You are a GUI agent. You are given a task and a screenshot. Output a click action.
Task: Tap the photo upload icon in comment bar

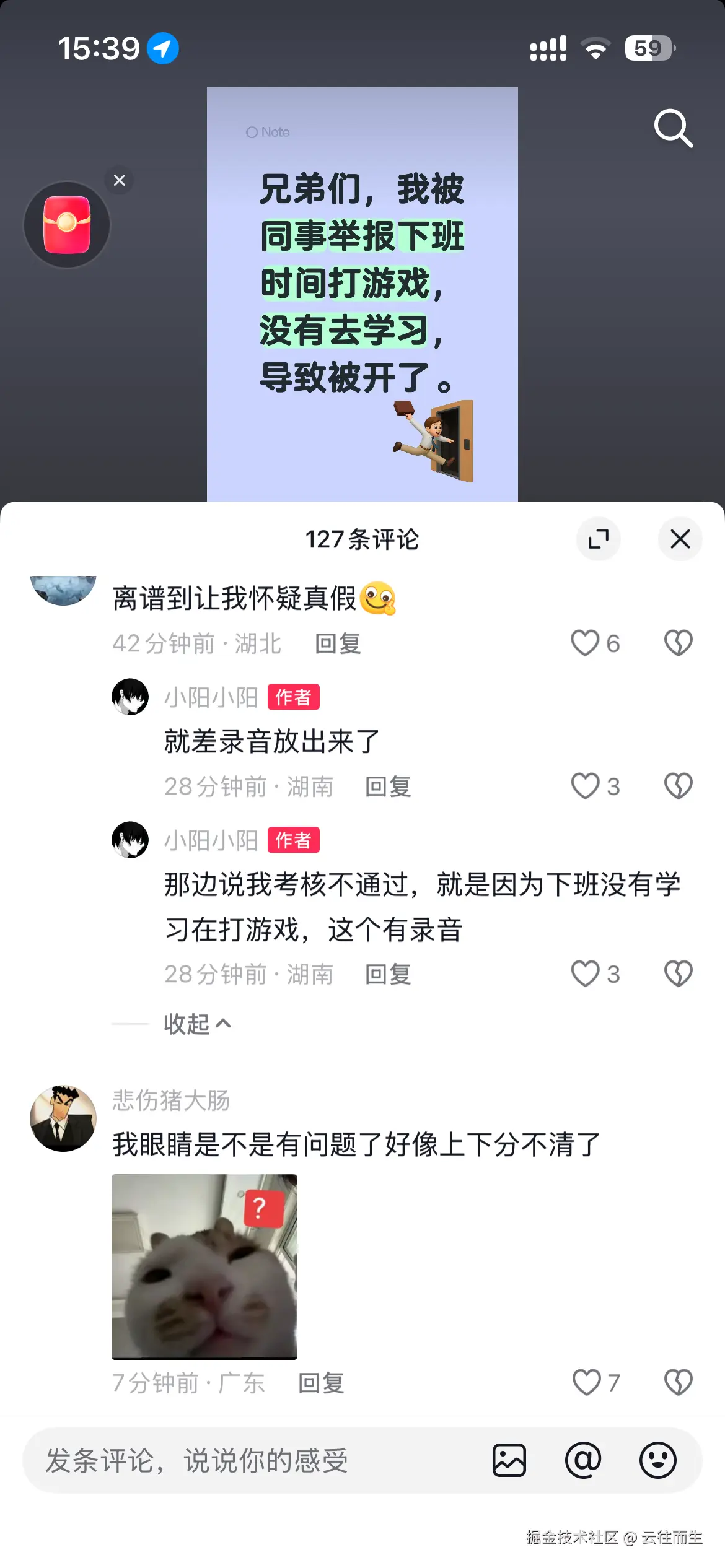coord(510,1461)
